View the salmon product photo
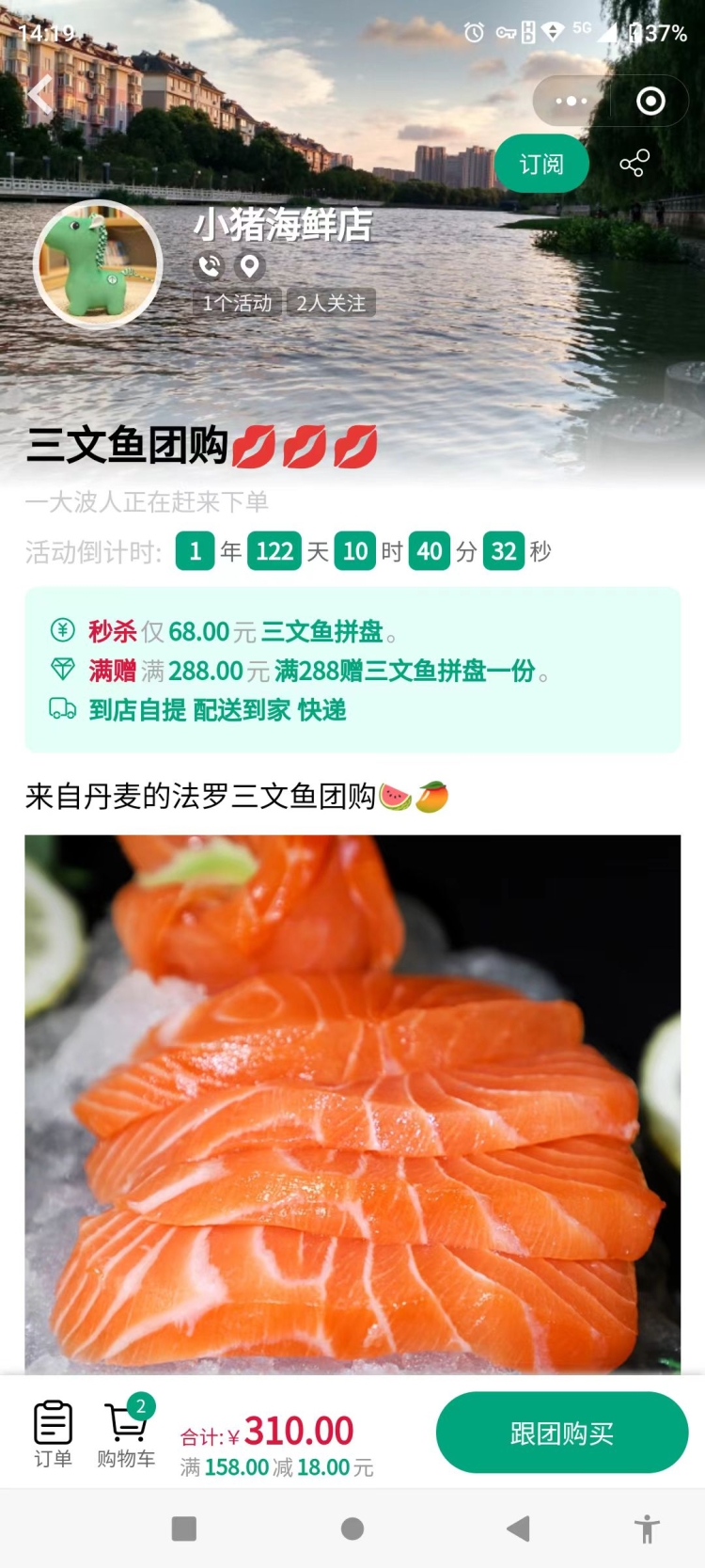The width and height of the screenshot is (705, 1568). point(352,1101)
